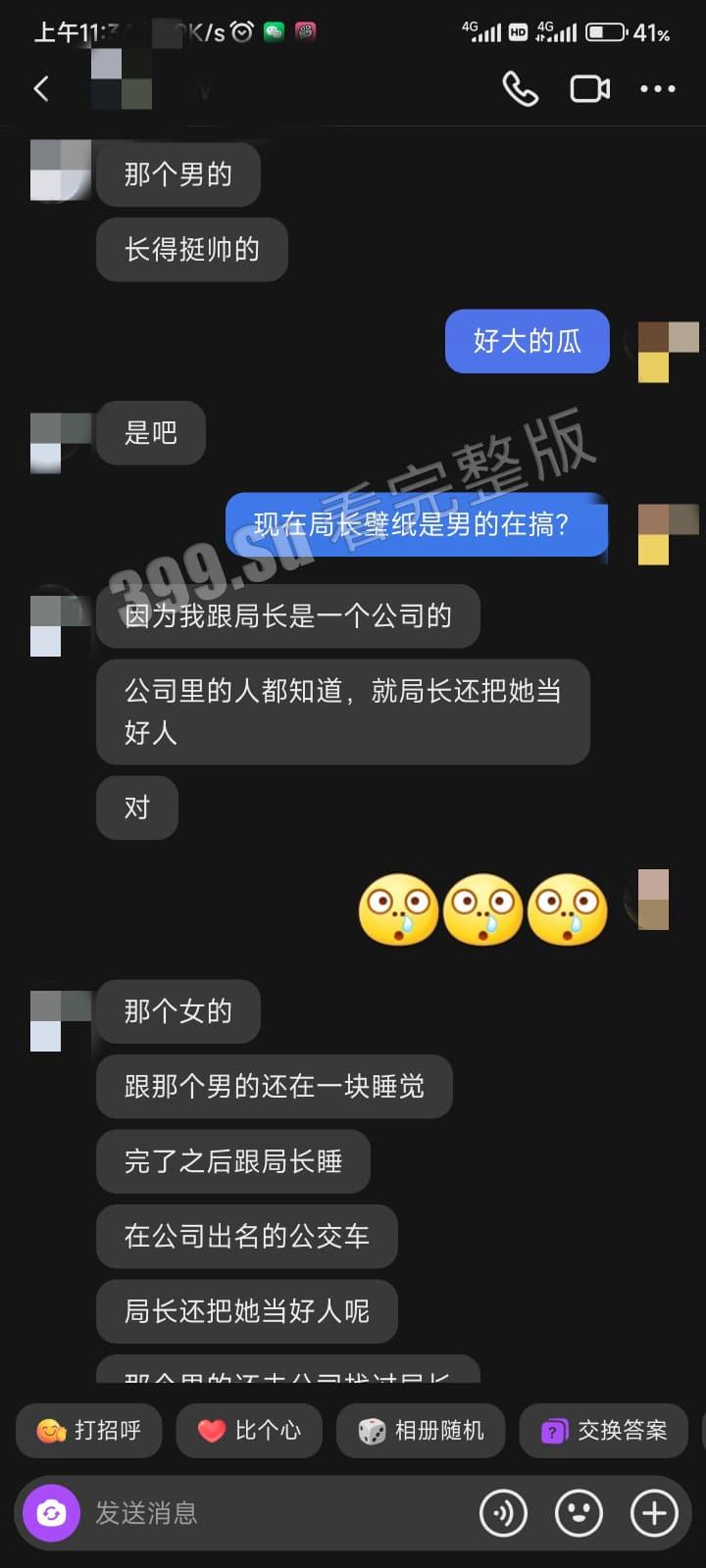Open the 交换答案 chip
This screenshot has width=706, height=1568.
pos(604,1431)
